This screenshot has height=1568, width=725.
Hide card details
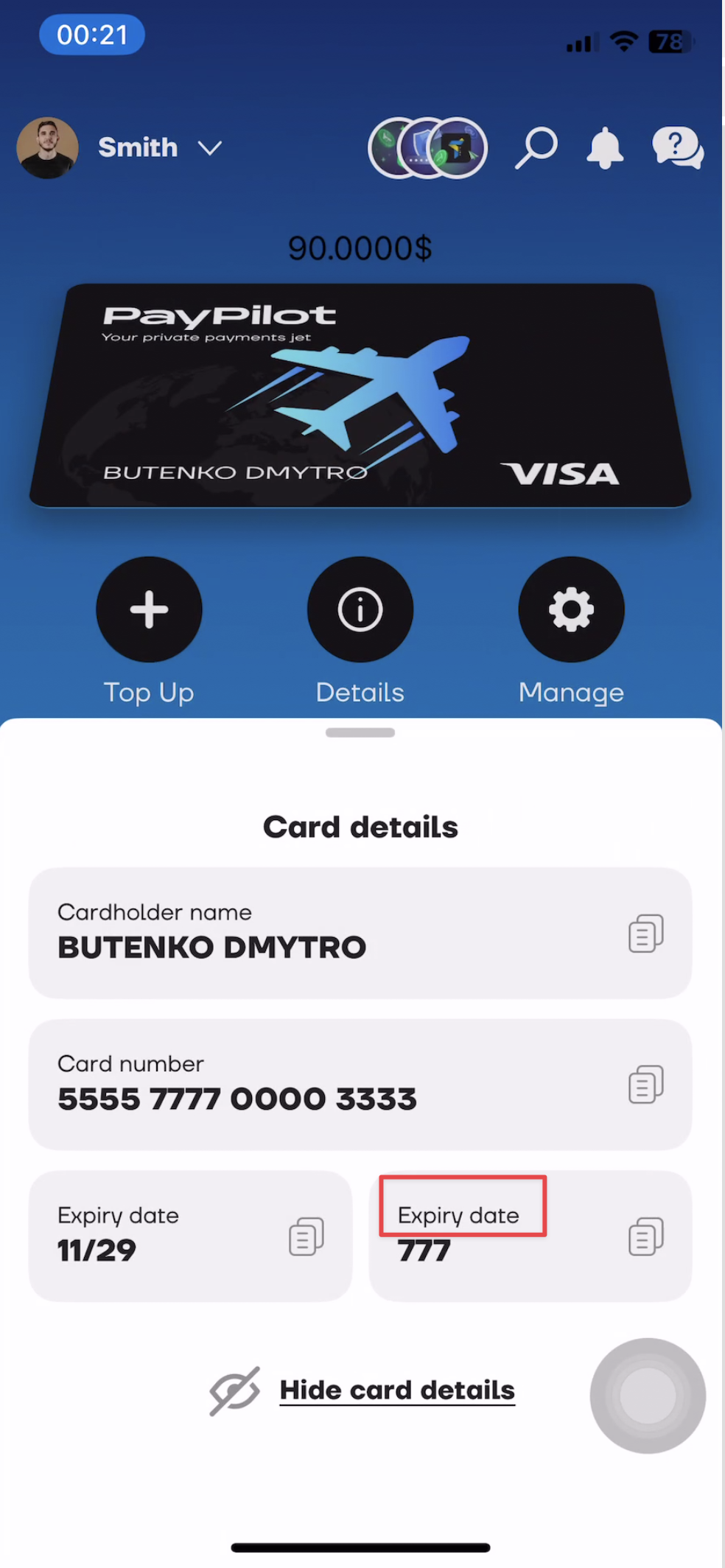click(396, 1390)
